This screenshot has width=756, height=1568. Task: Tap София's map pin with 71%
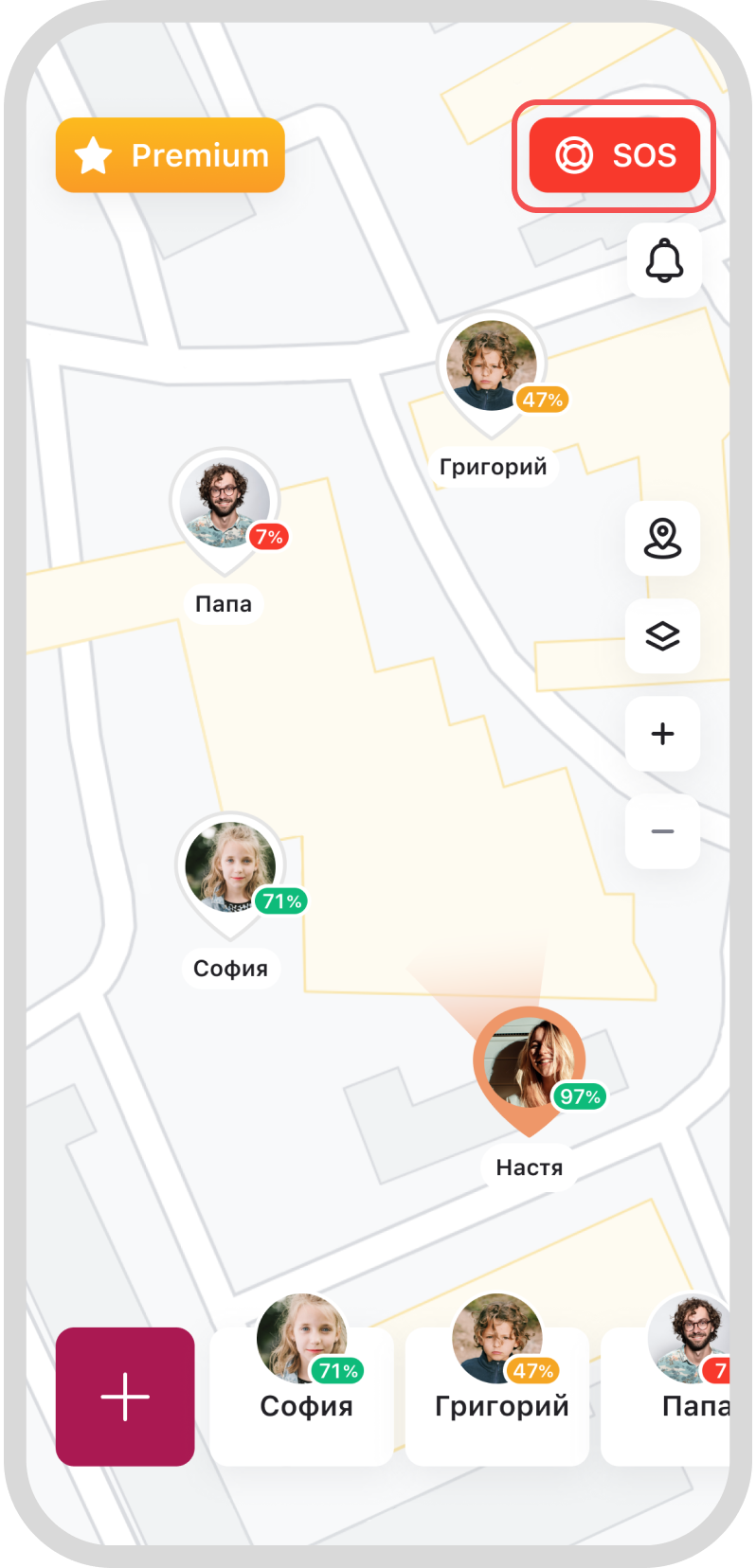(230, 867)
